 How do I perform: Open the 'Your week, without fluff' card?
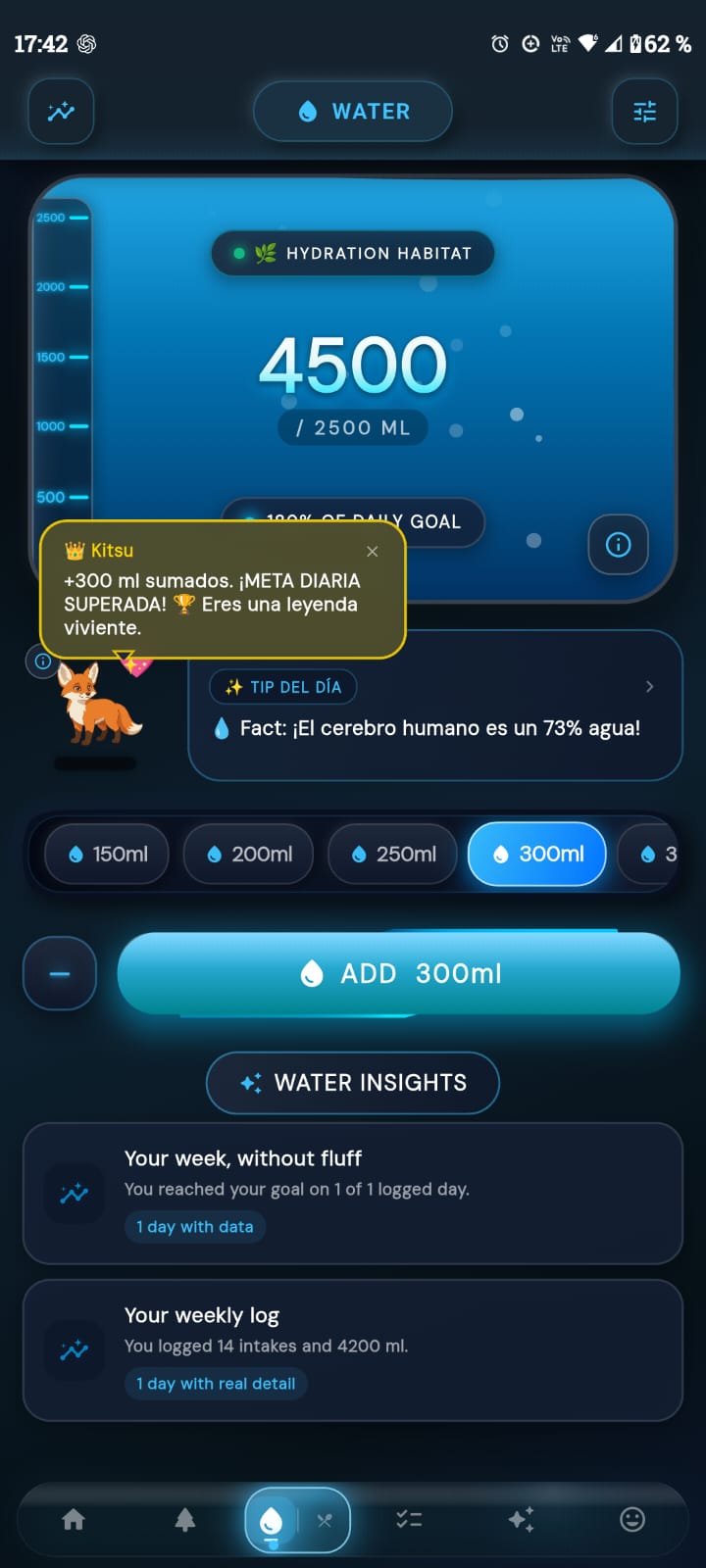tap(353, 1194)
